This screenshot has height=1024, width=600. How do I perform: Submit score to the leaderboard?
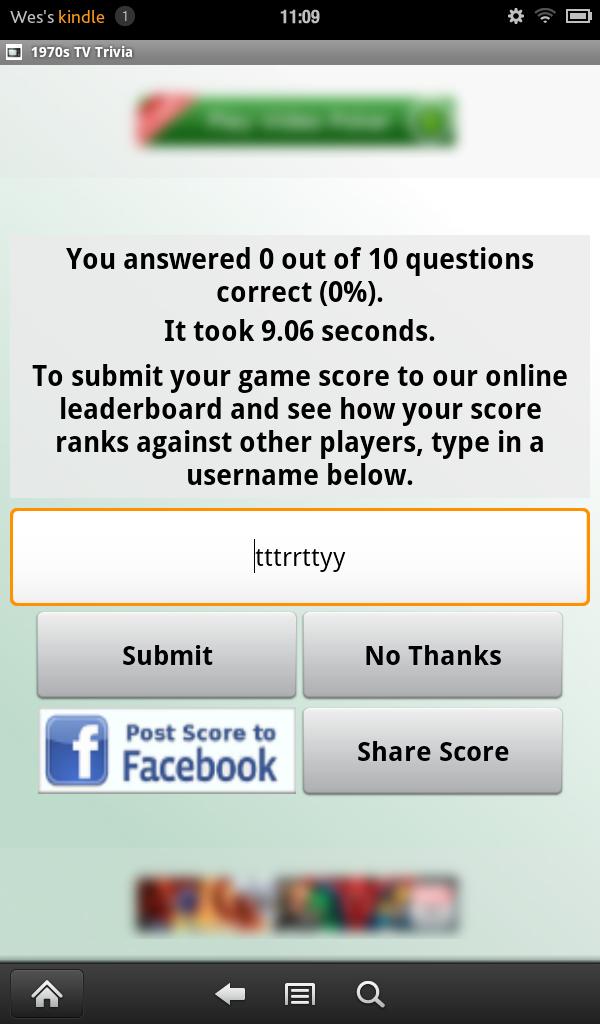coord(167,655)
